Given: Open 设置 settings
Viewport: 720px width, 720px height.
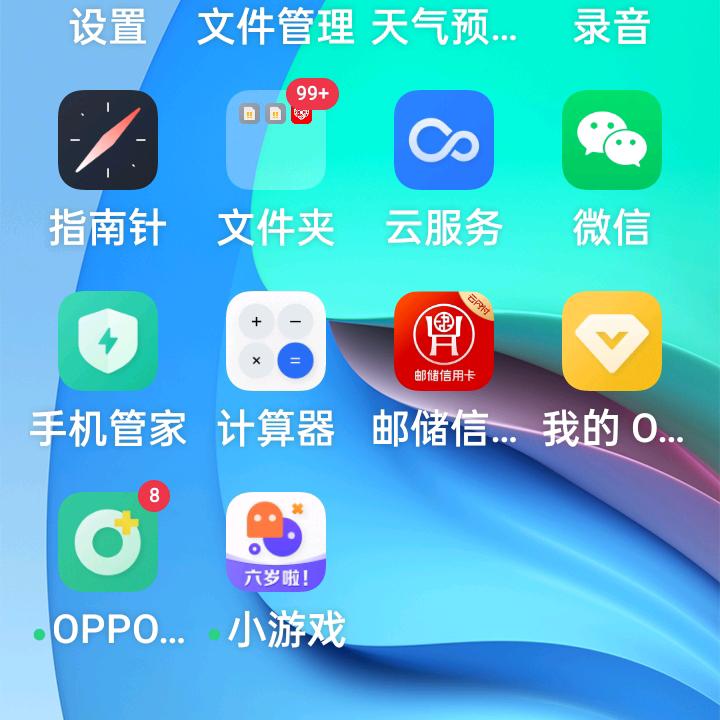Looking at the screenshot, I should coord(108,27).
